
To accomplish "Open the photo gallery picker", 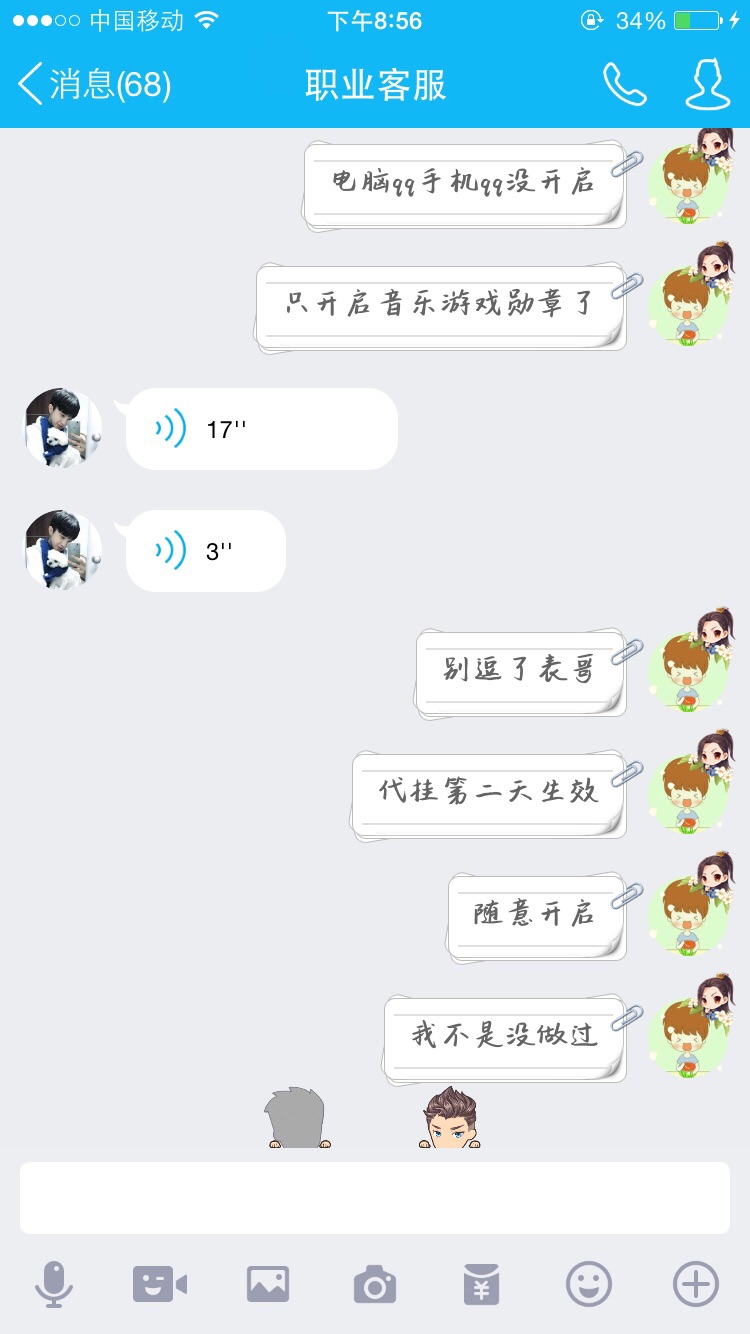I will coord(268,1283).
